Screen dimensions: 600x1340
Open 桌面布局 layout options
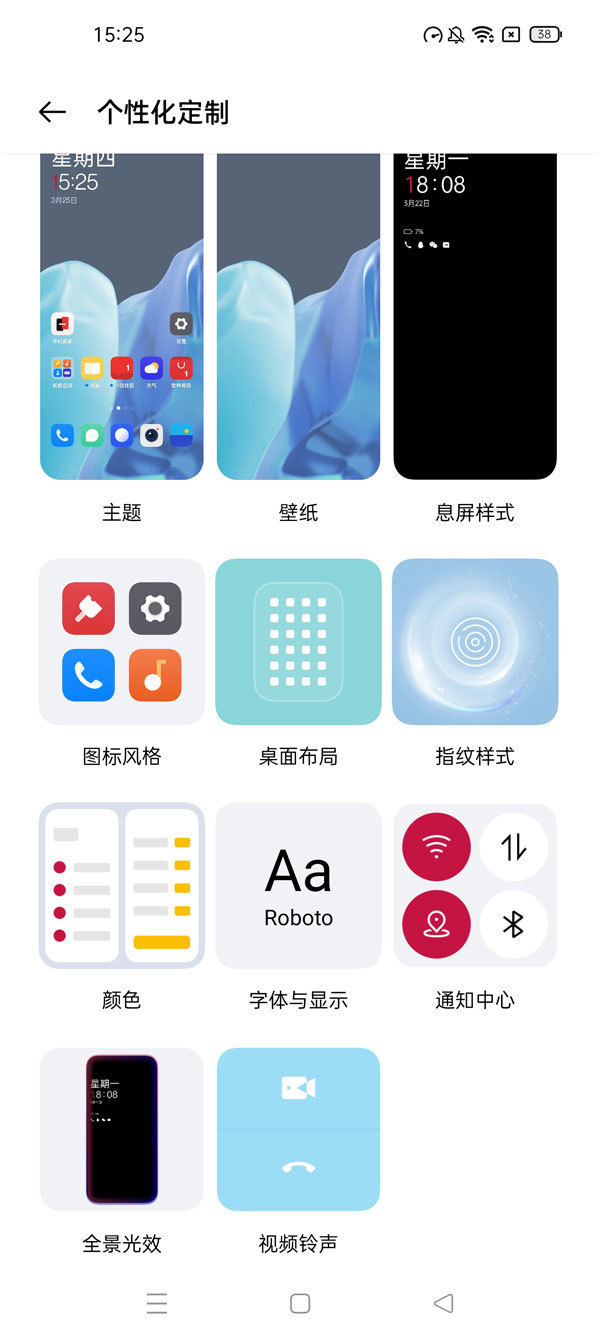[x=298, y=642]
